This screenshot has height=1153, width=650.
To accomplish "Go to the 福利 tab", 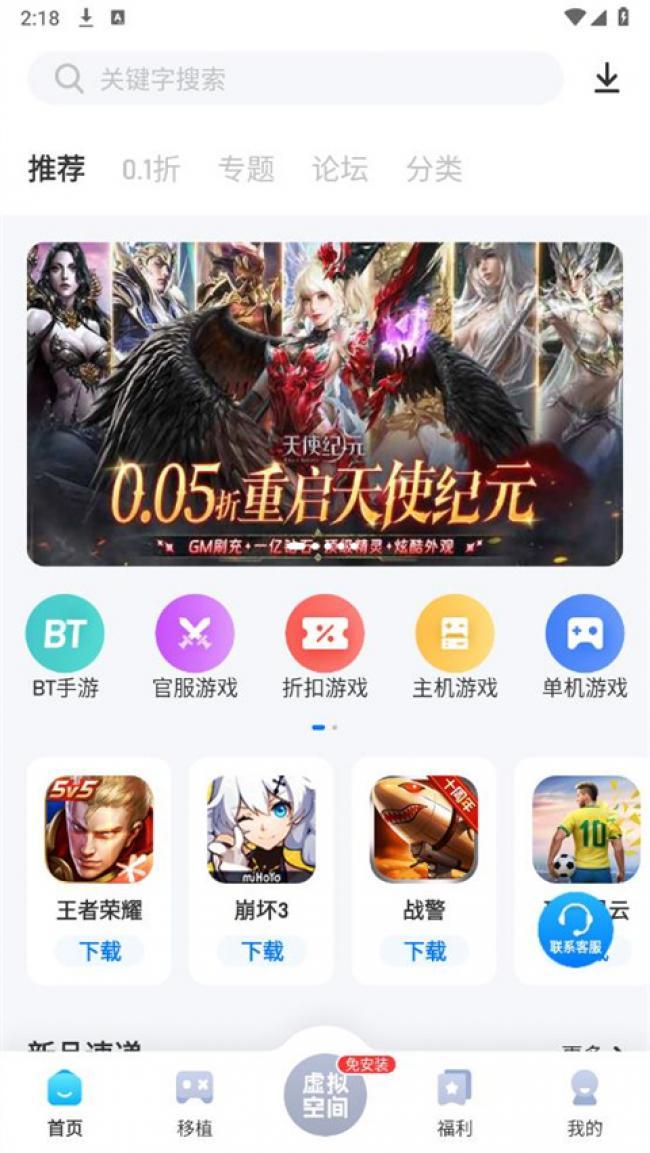I will click(x=454, y=1102).
